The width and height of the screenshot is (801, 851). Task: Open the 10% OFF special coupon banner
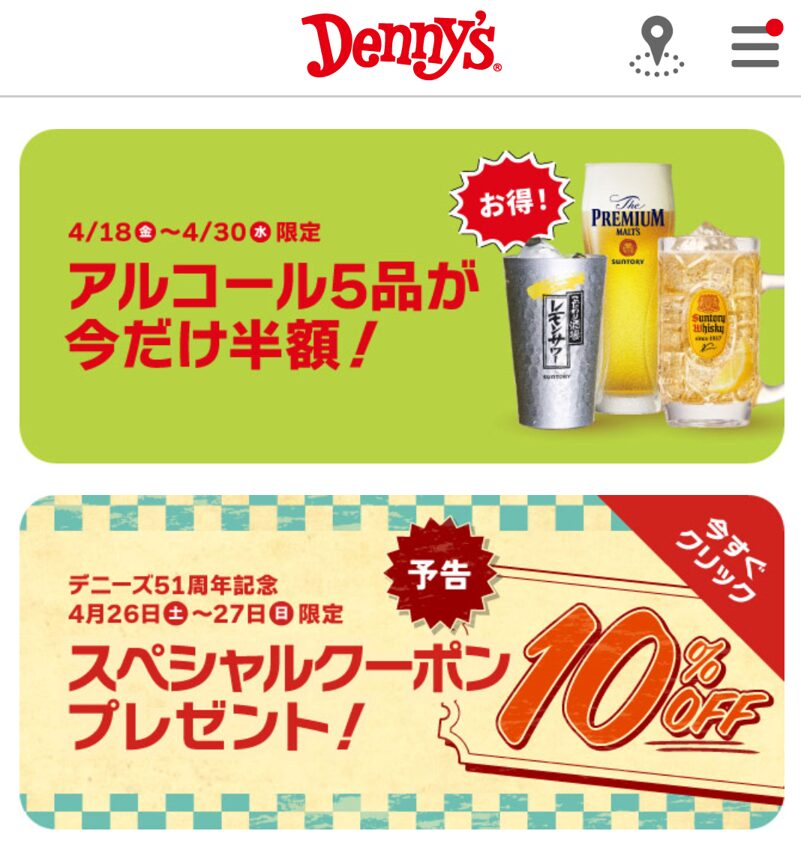(401, 662)
